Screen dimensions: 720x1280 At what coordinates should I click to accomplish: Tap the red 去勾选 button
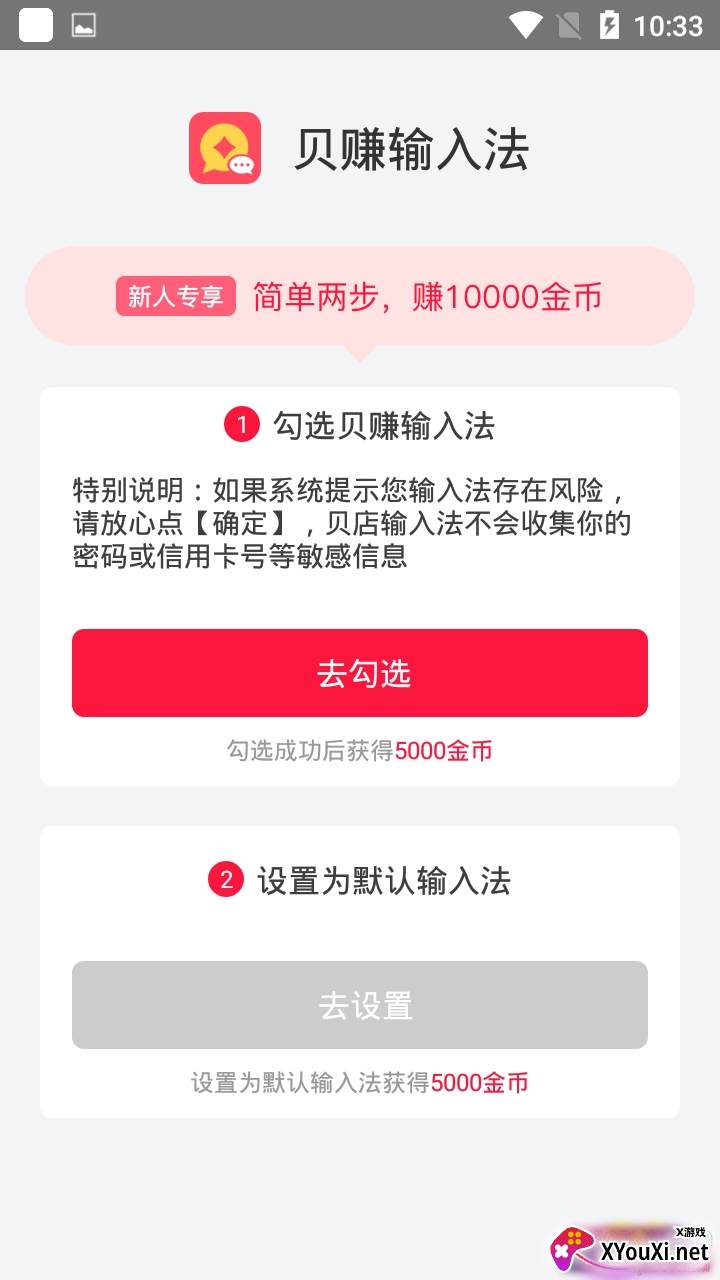click(x=360, y=673)
